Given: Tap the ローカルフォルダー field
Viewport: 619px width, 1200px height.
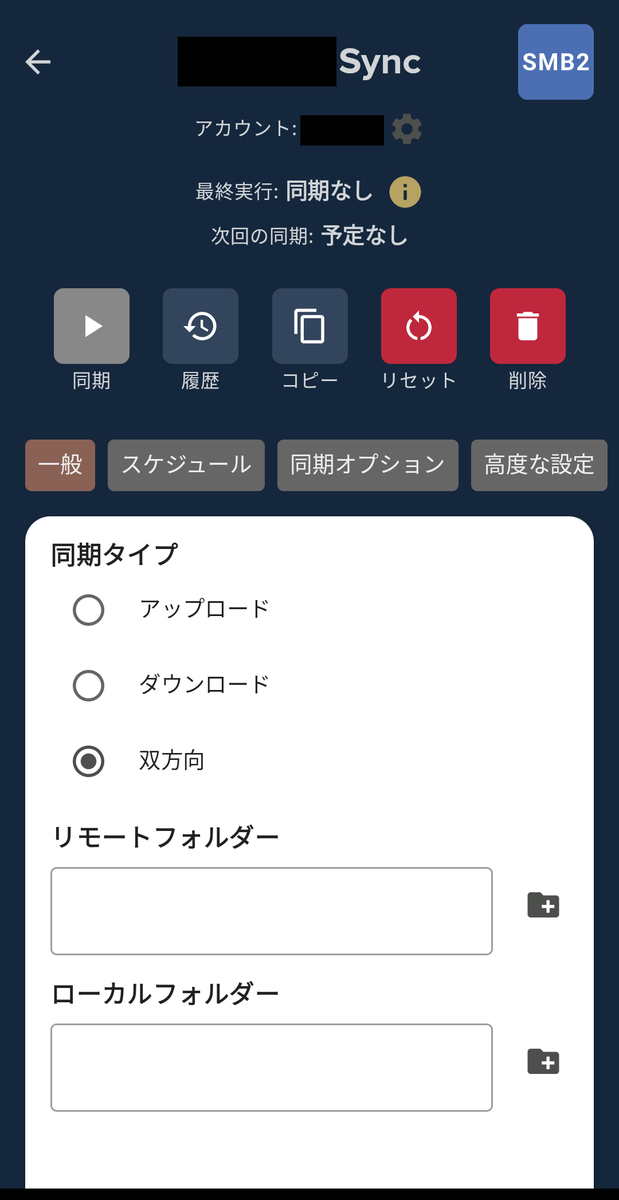Looking at the screenshot, I should tap(271, 1067).
